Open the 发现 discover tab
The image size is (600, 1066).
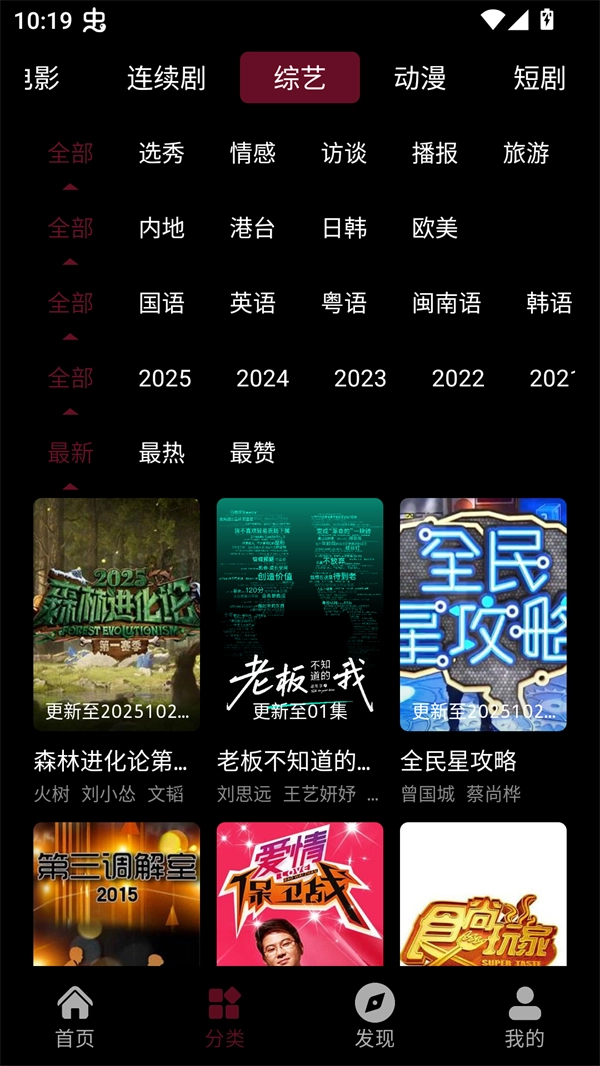375,1015
